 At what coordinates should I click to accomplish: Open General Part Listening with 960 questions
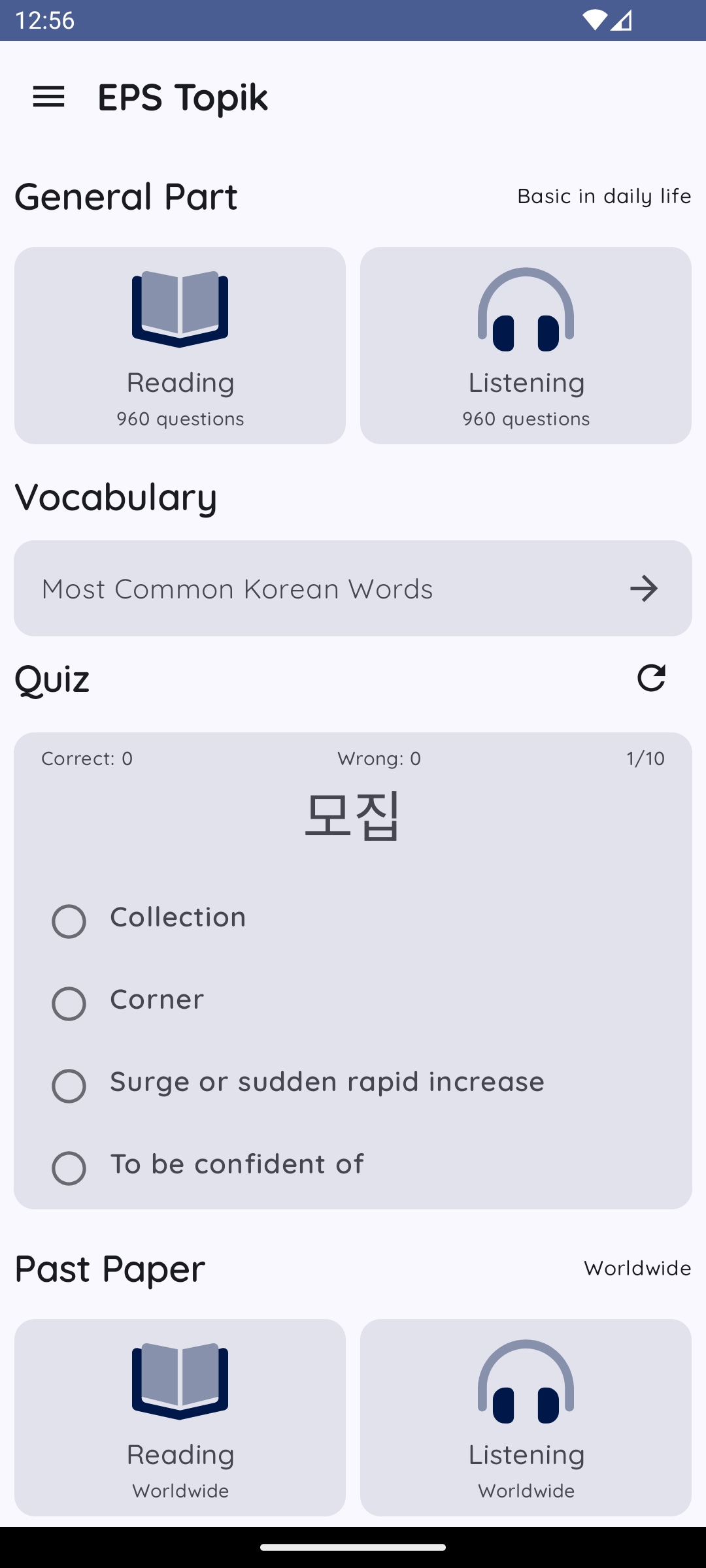pos(526,345)
